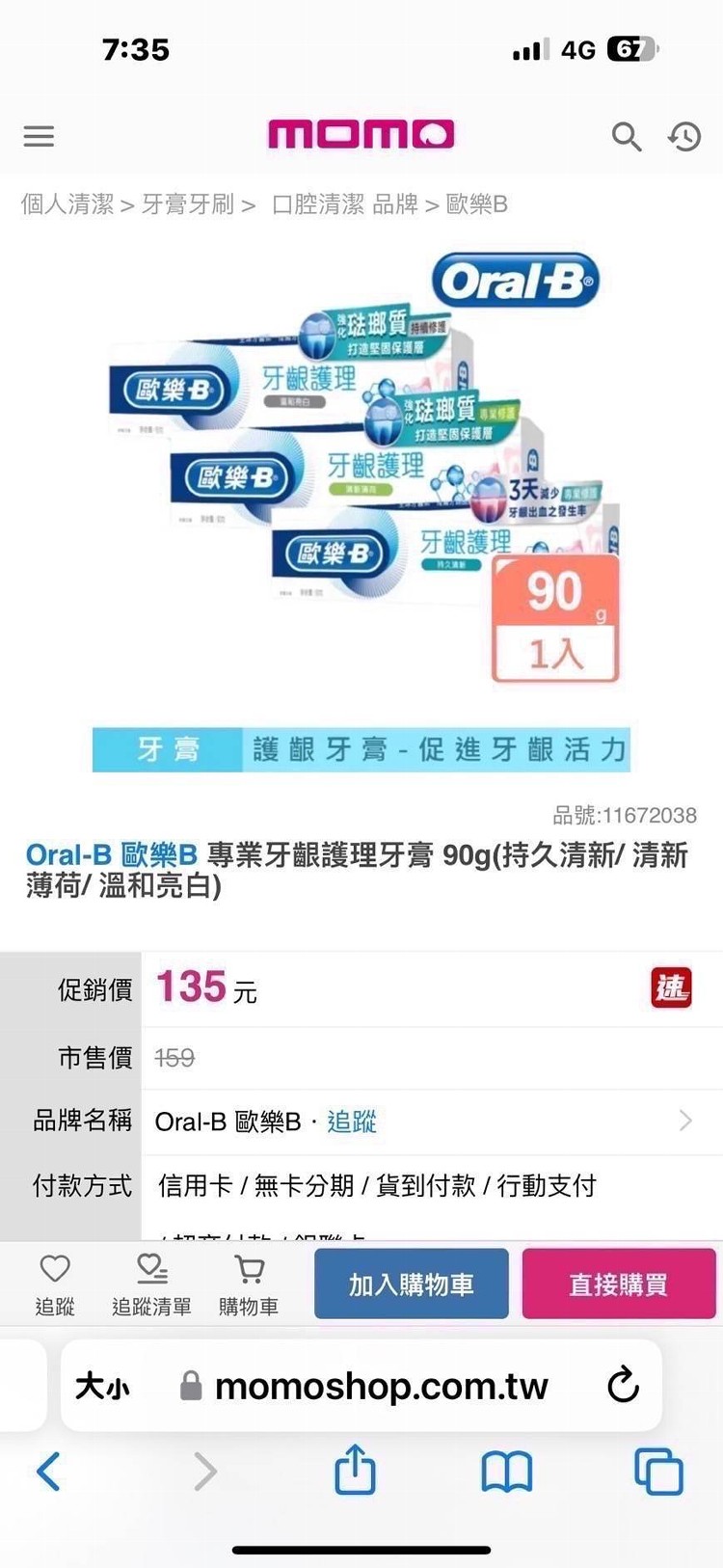
Task: Share this product page
Action: tap(355, 1471)
